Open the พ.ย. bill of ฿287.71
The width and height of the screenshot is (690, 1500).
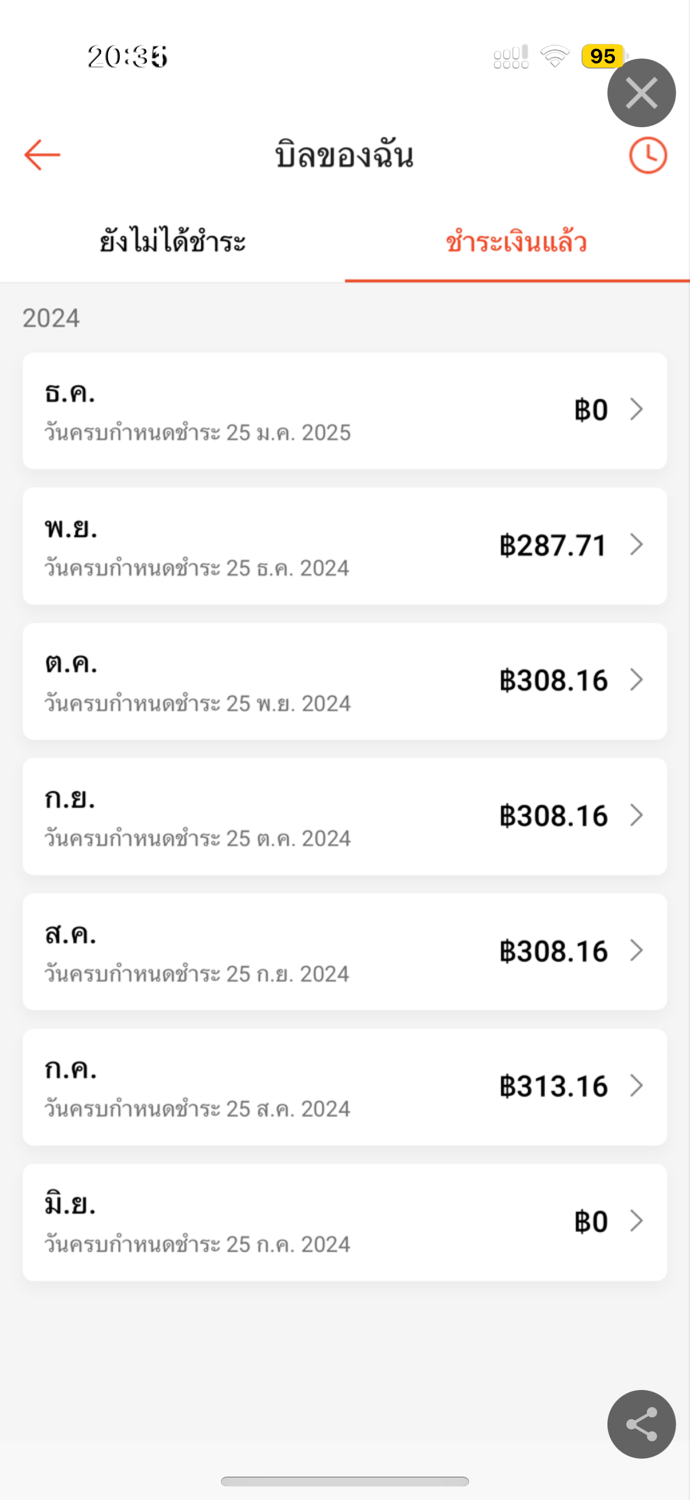[x=345, y=546]
